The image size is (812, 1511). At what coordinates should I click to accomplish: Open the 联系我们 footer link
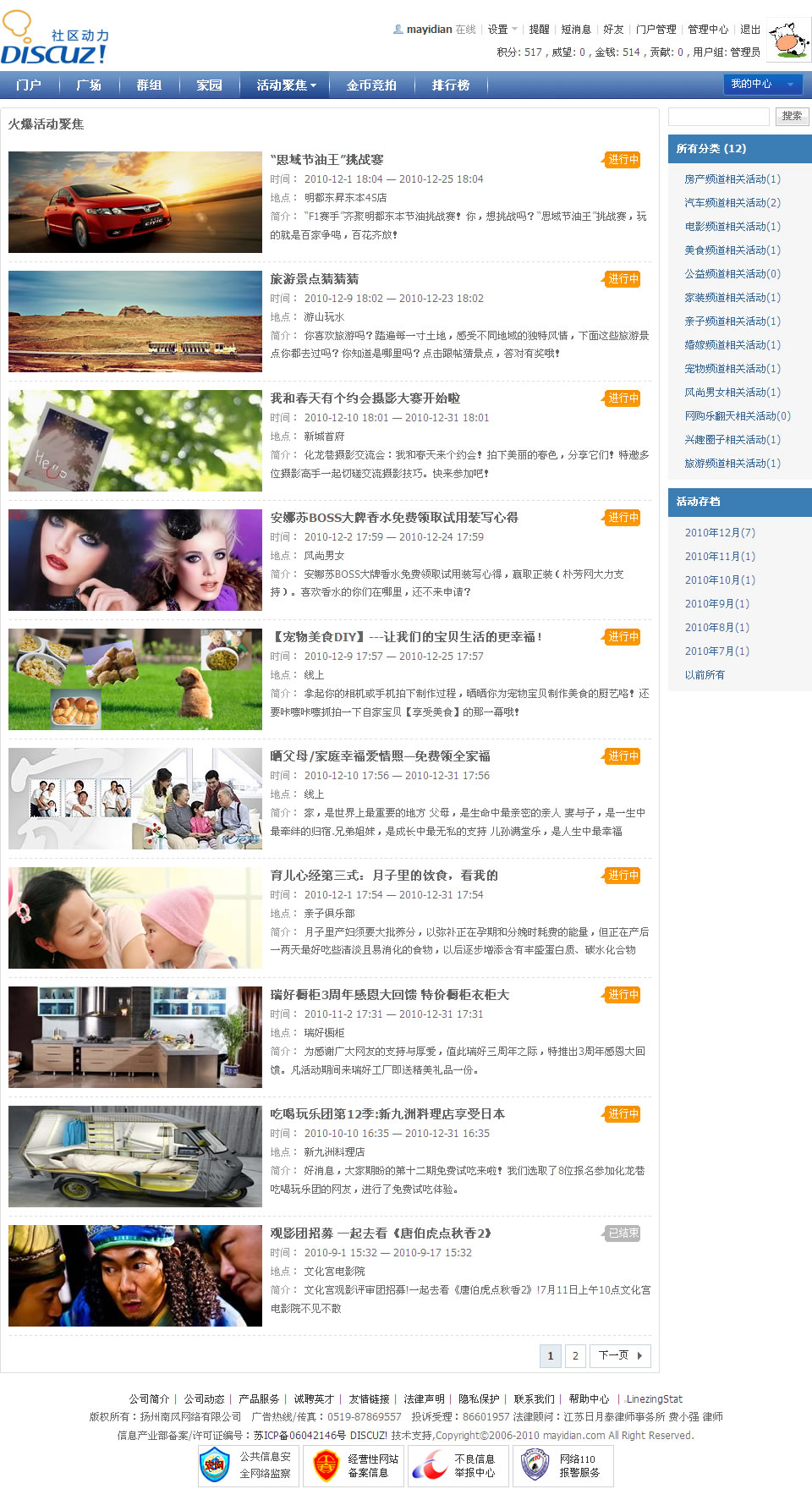(534, 1399)
